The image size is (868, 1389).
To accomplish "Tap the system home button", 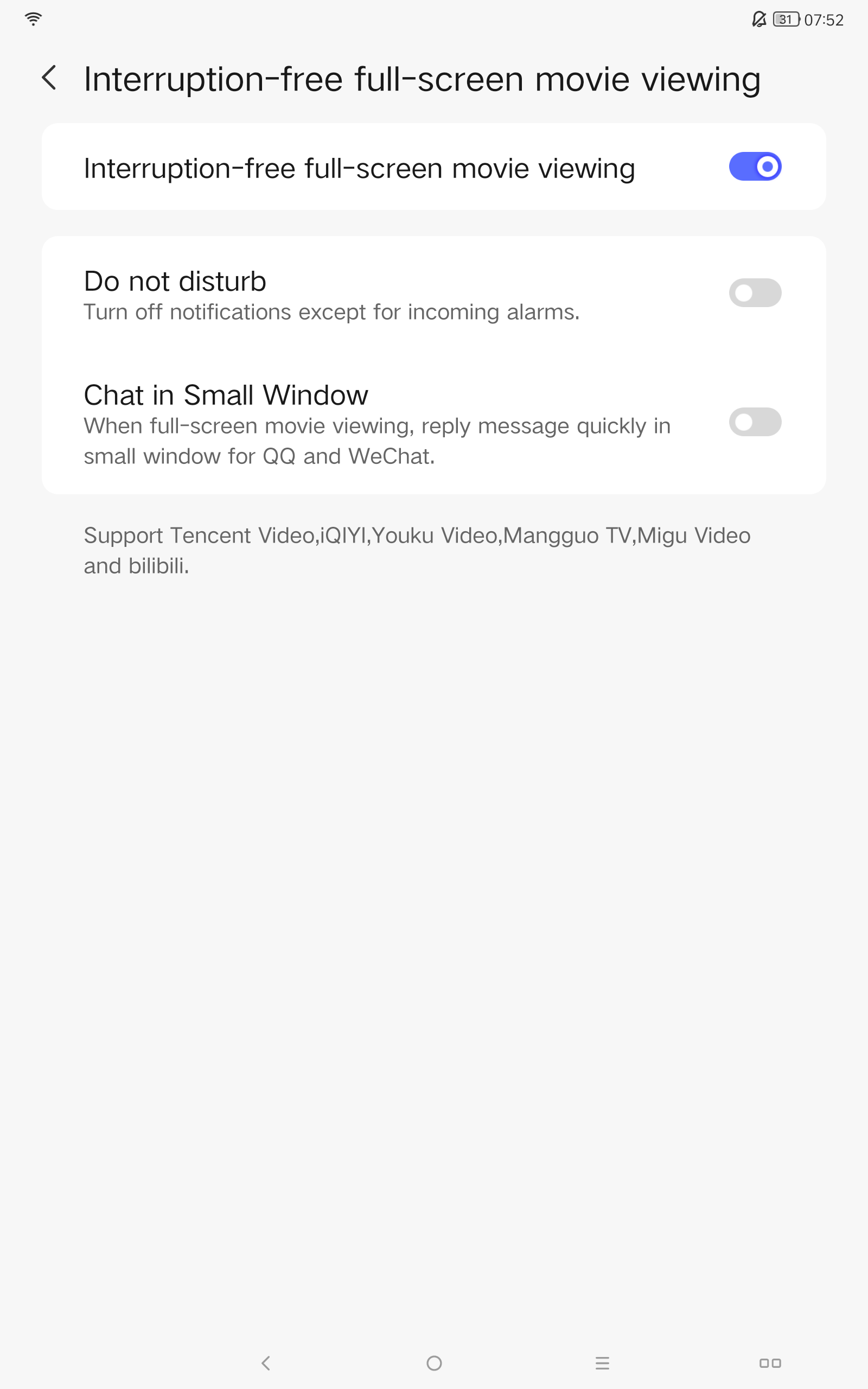I will pyautogui.click(x=434, y=1362).
